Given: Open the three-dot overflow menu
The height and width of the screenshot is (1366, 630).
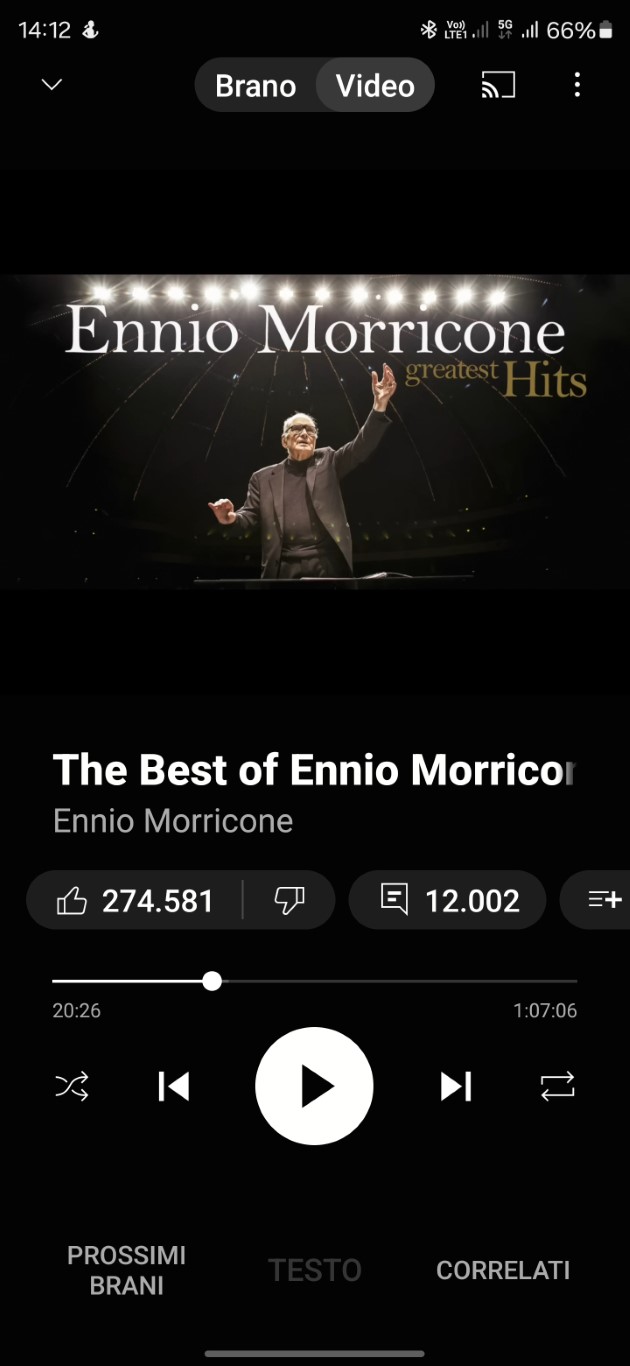Looking at the screenshot, I should 577,85.
